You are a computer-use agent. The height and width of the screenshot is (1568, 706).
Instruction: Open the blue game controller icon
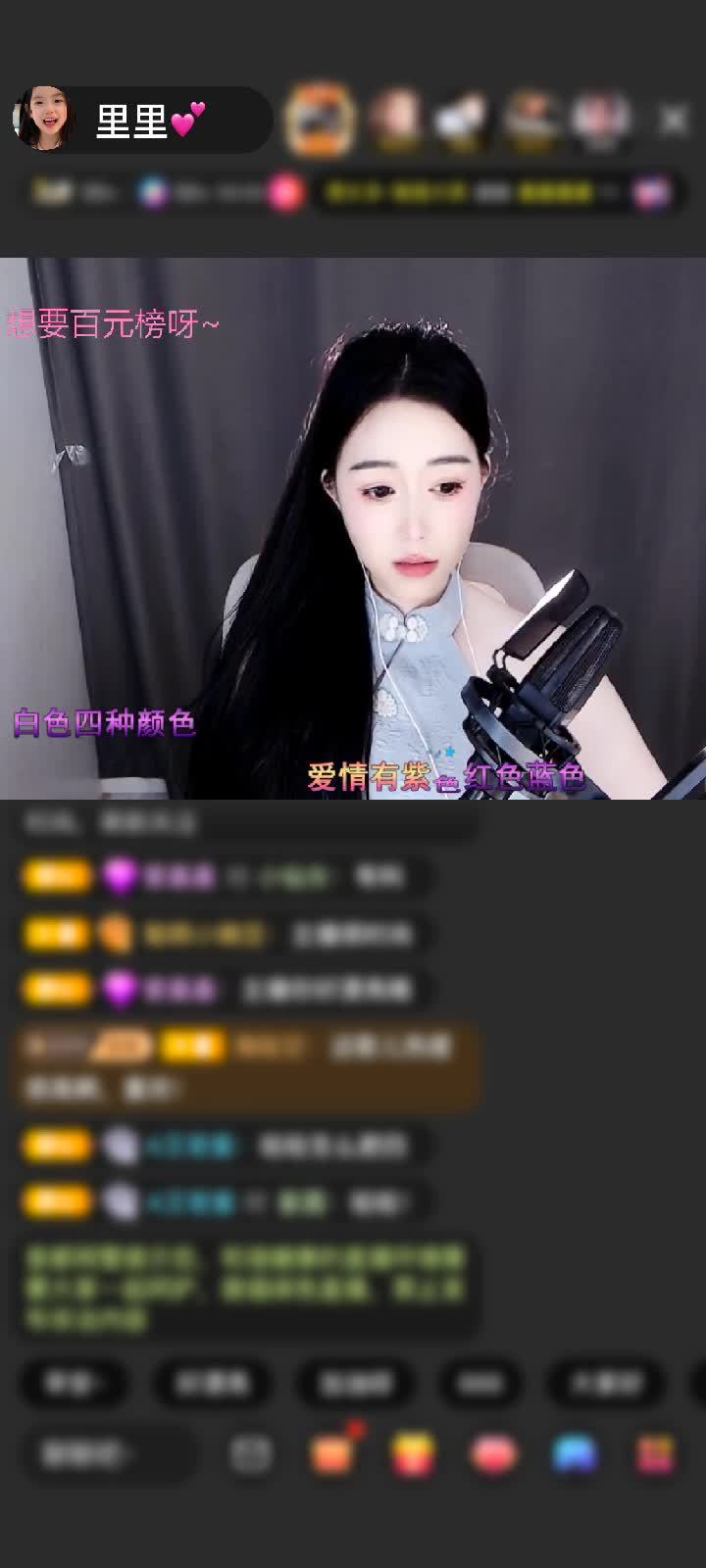click(575, 1454)
